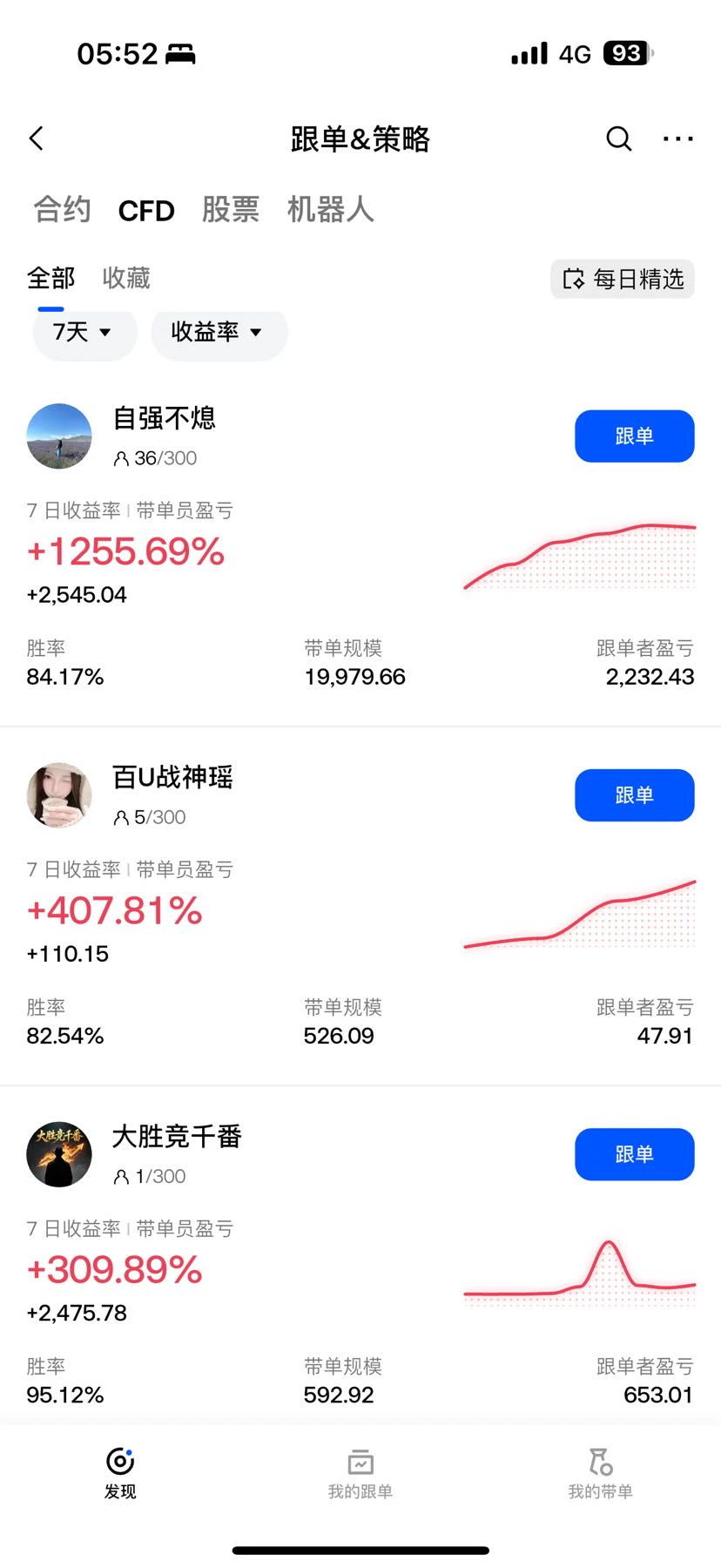
Task: Tap 跟单 for trader 自强不熄
Action: 635,436
